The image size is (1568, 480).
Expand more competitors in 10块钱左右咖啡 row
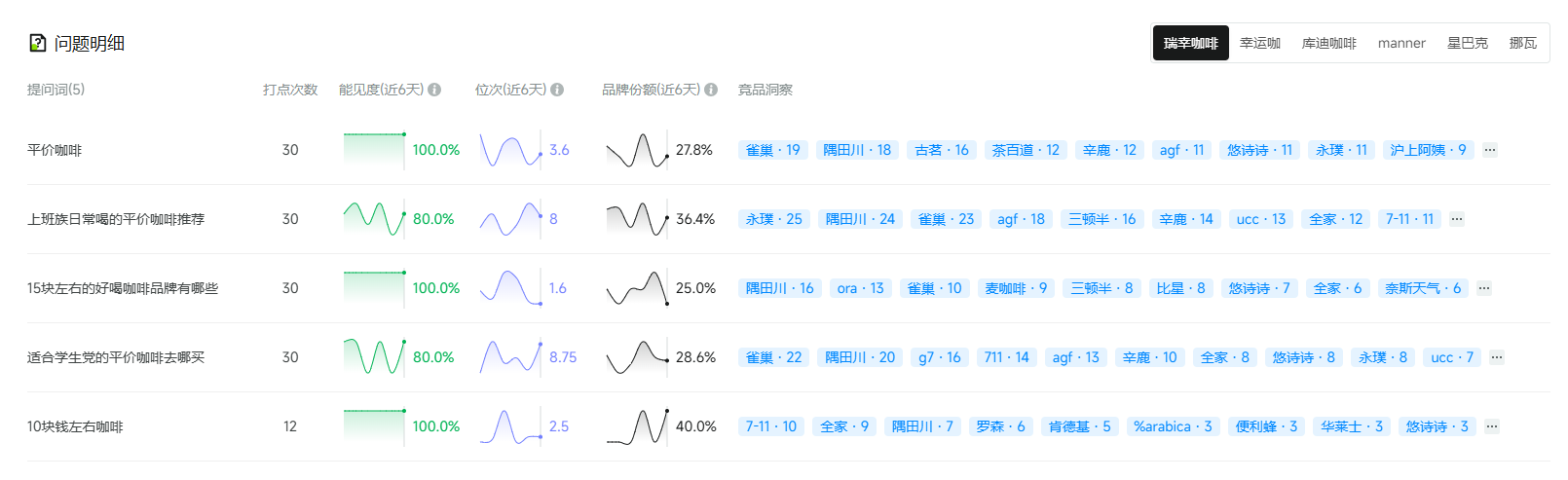pos(1491,426)
